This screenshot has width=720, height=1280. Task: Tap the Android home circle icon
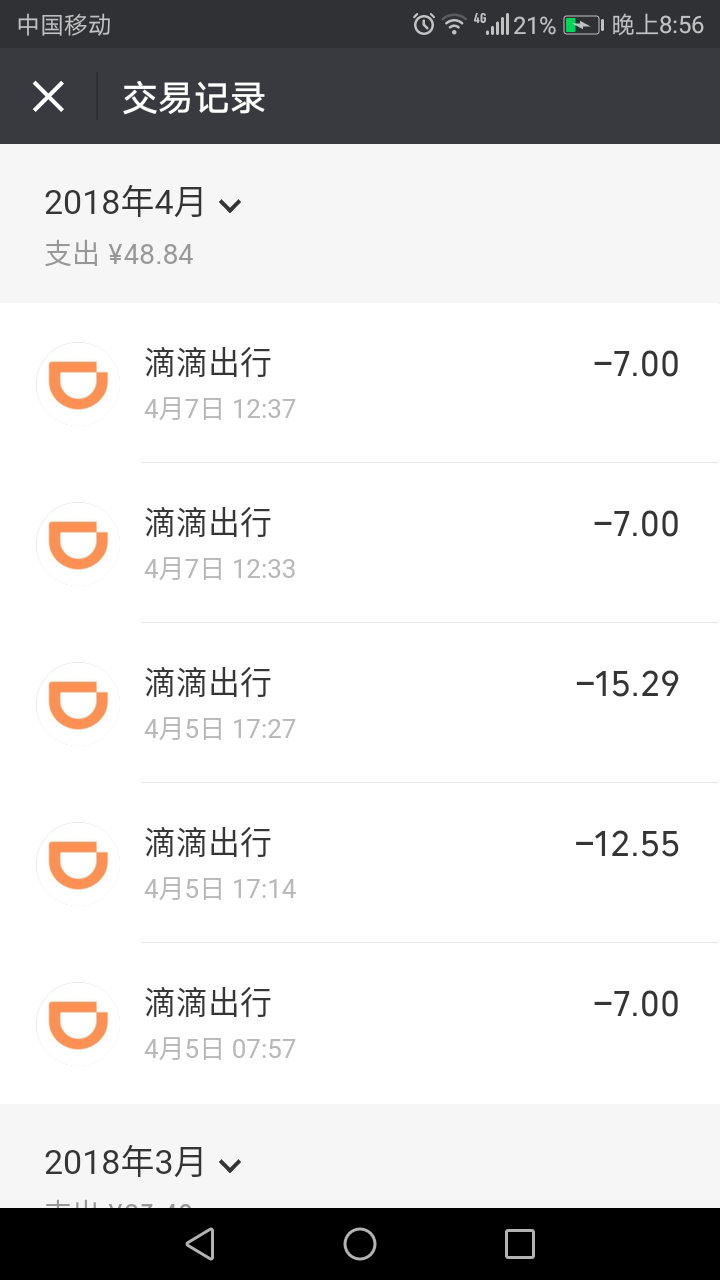pyautogui.click(x=360, y=1243)
